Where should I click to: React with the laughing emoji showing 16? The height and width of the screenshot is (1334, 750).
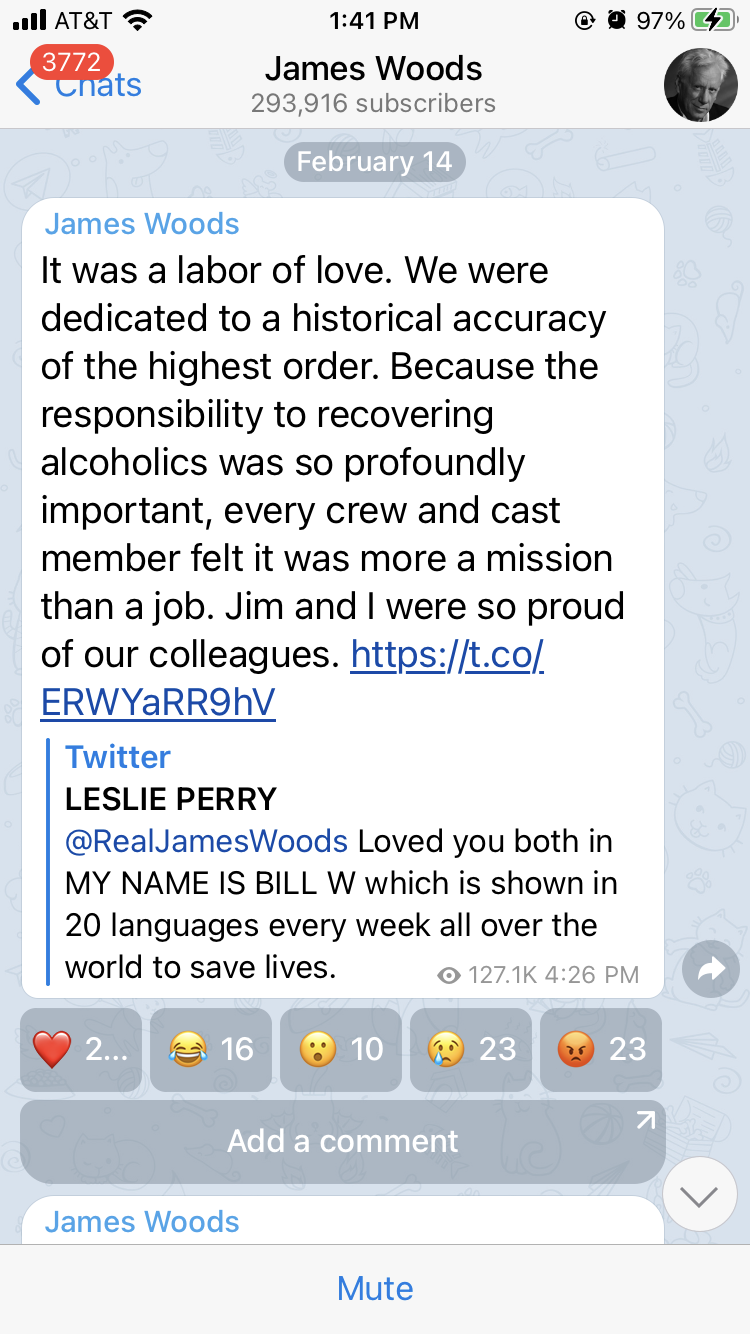pos(211,1049)
